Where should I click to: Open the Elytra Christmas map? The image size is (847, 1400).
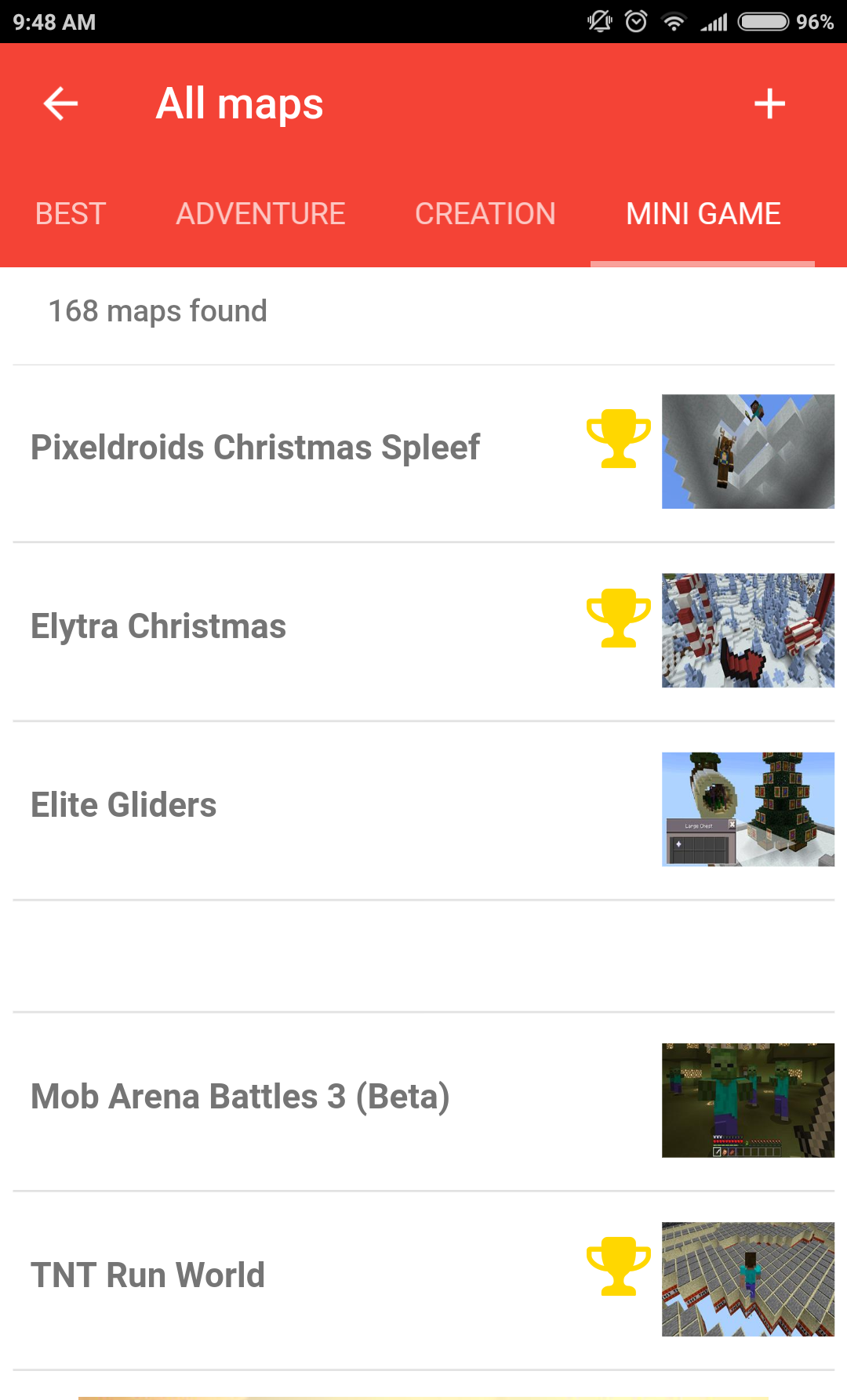point(159,627)
